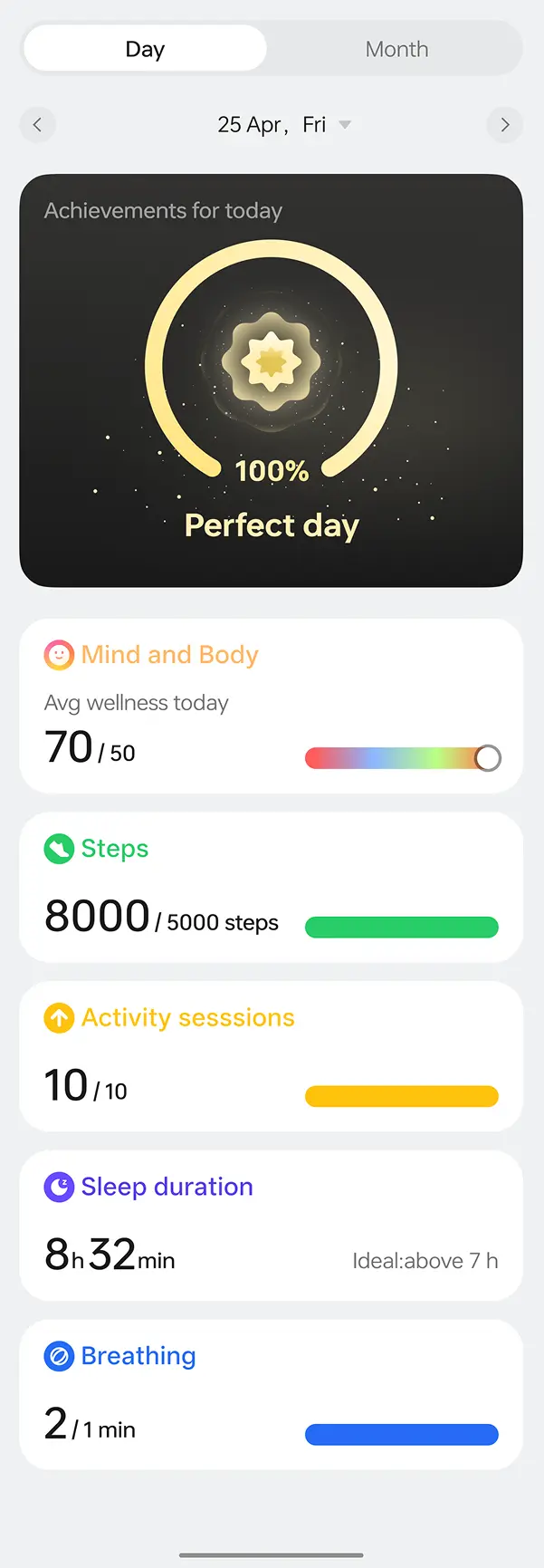
Task: Switch to the Month view
Action: click(396, 49)
